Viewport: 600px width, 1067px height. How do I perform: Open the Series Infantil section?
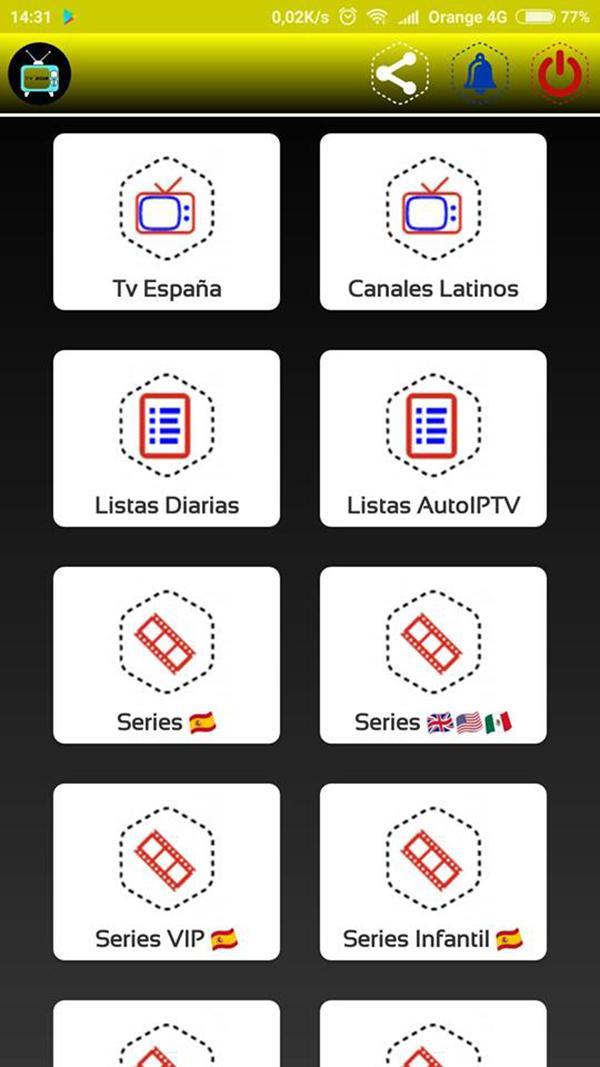(x=433, y=872)
